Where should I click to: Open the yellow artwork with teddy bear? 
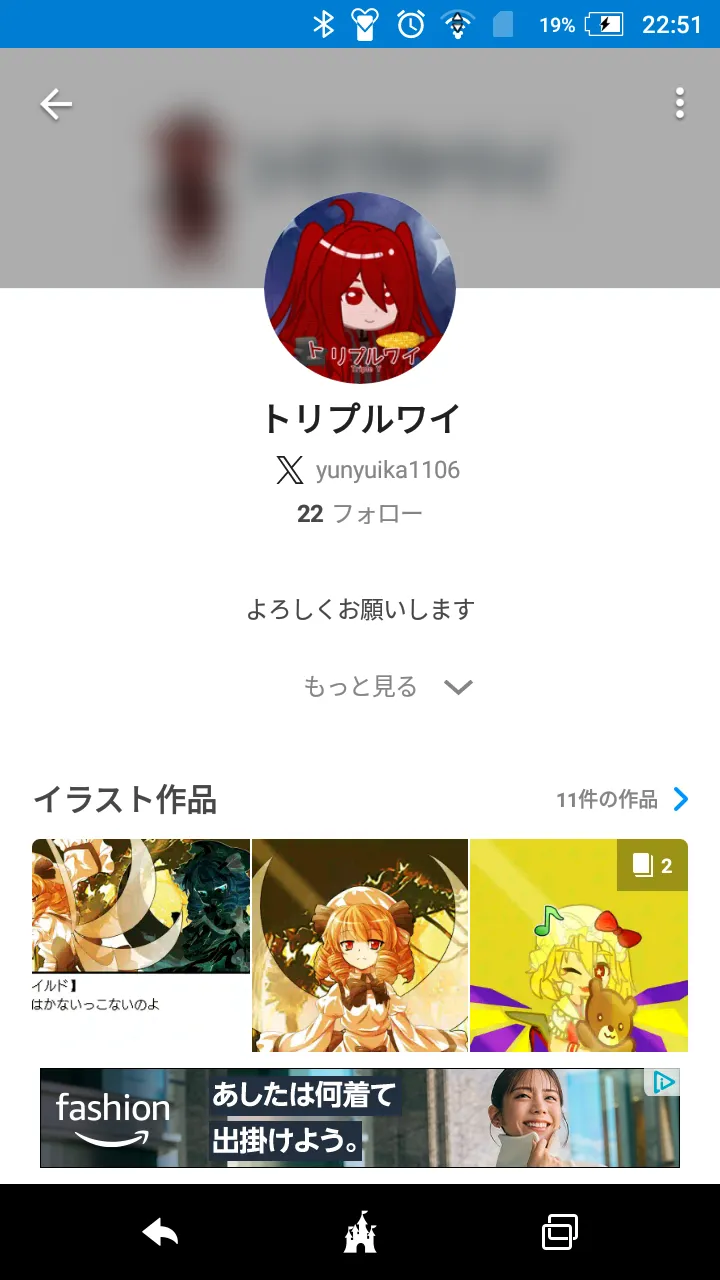point(579,945)
